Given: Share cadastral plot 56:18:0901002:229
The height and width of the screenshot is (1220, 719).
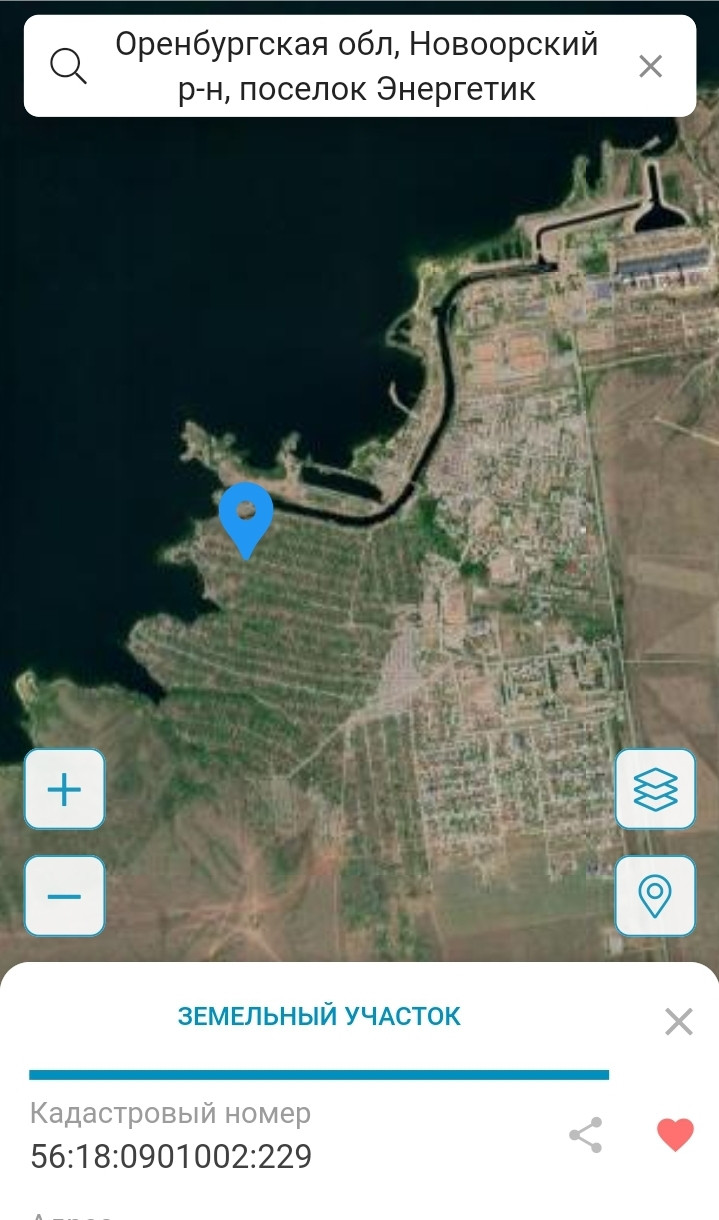Looking at the screenshot, I should pyautogui.click(x=585, y=1135).
